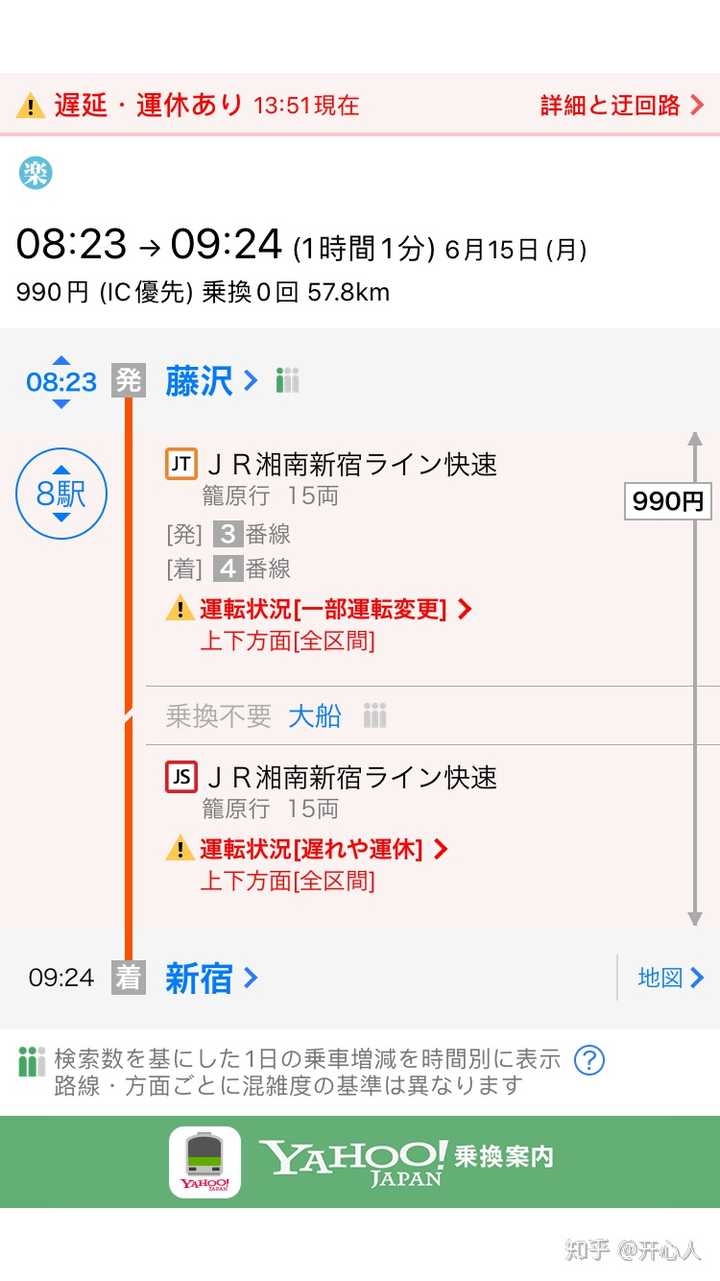Open 大船 station link
This screenshot has height=1281, width=720.
click(x=314, y=716)
